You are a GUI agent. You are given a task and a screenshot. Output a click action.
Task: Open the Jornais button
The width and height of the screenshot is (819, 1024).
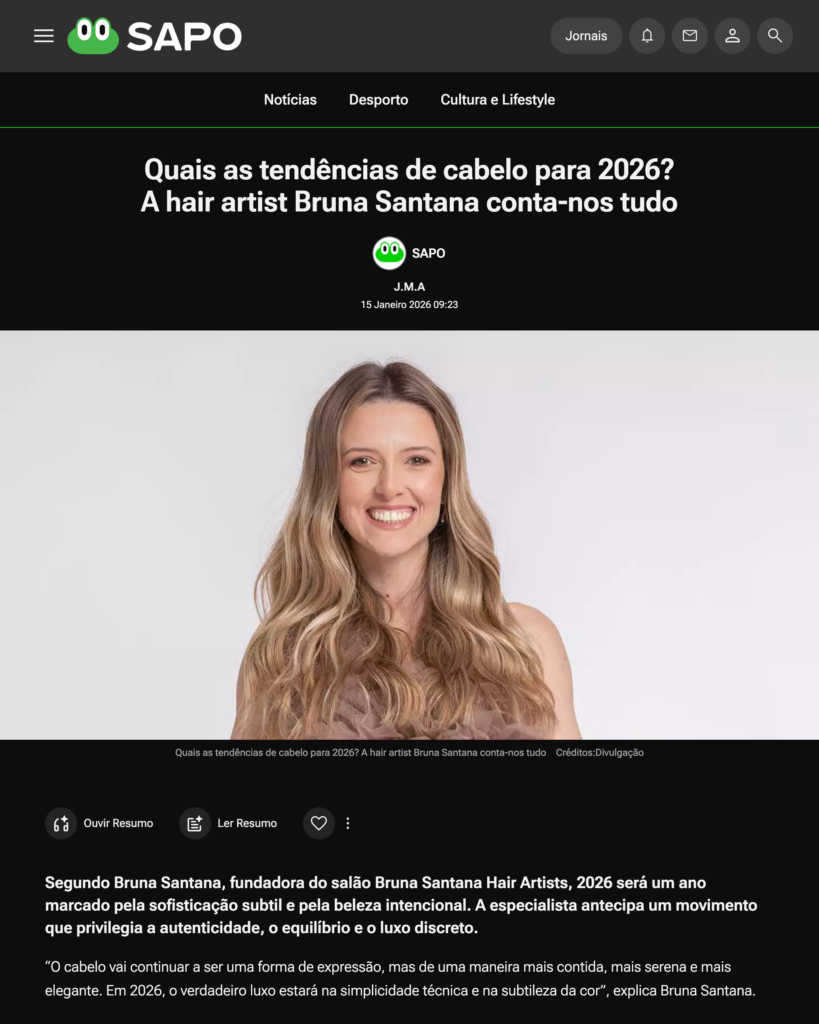click(x=586, y=36)
